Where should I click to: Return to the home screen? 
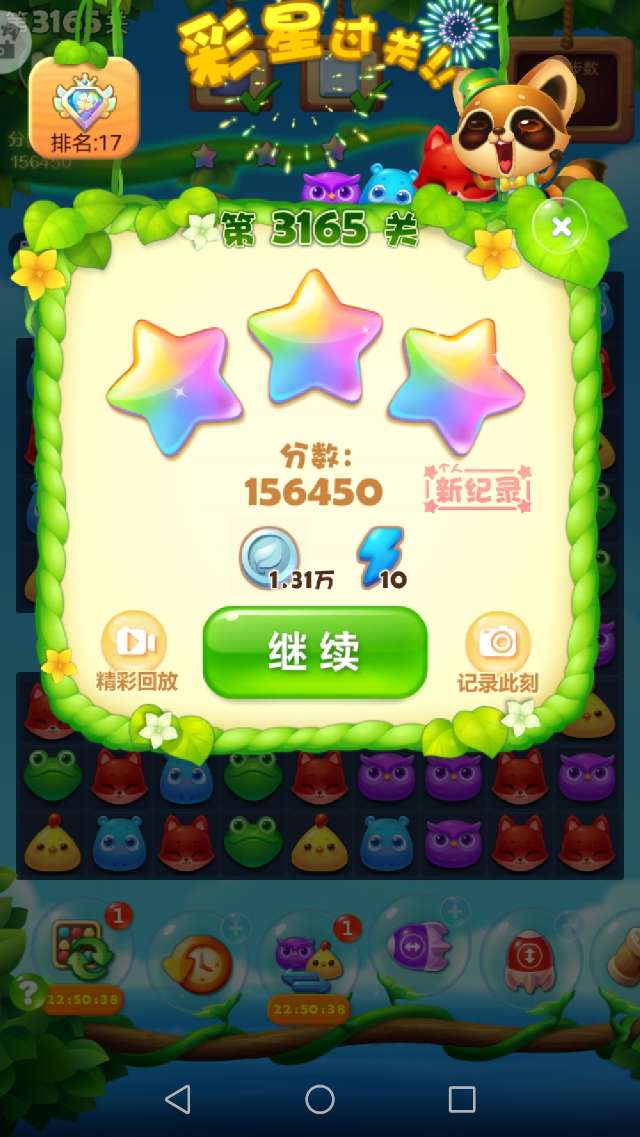click(320, 1100)
